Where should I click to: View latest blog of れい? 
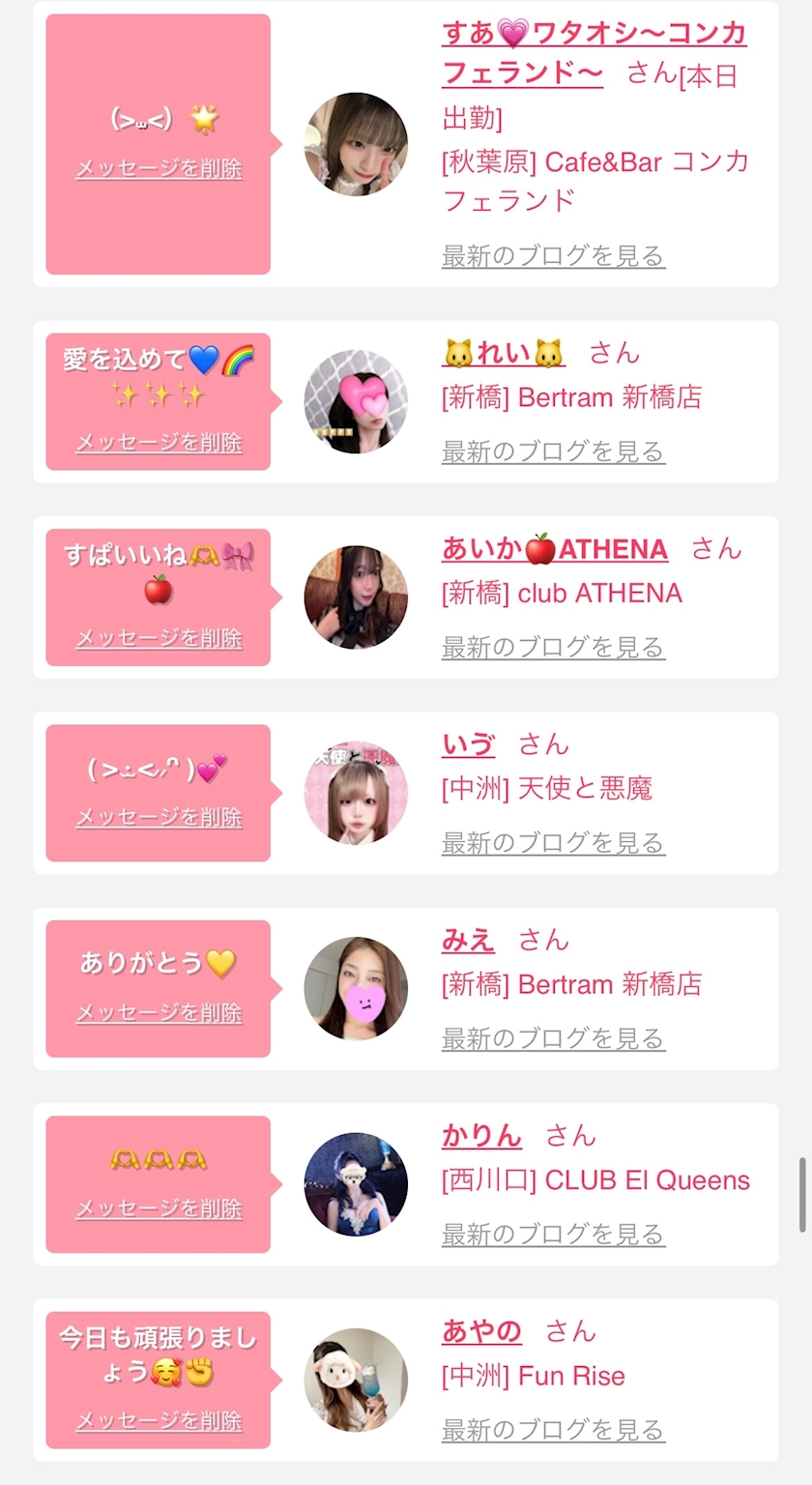click(x=553, y=451)
